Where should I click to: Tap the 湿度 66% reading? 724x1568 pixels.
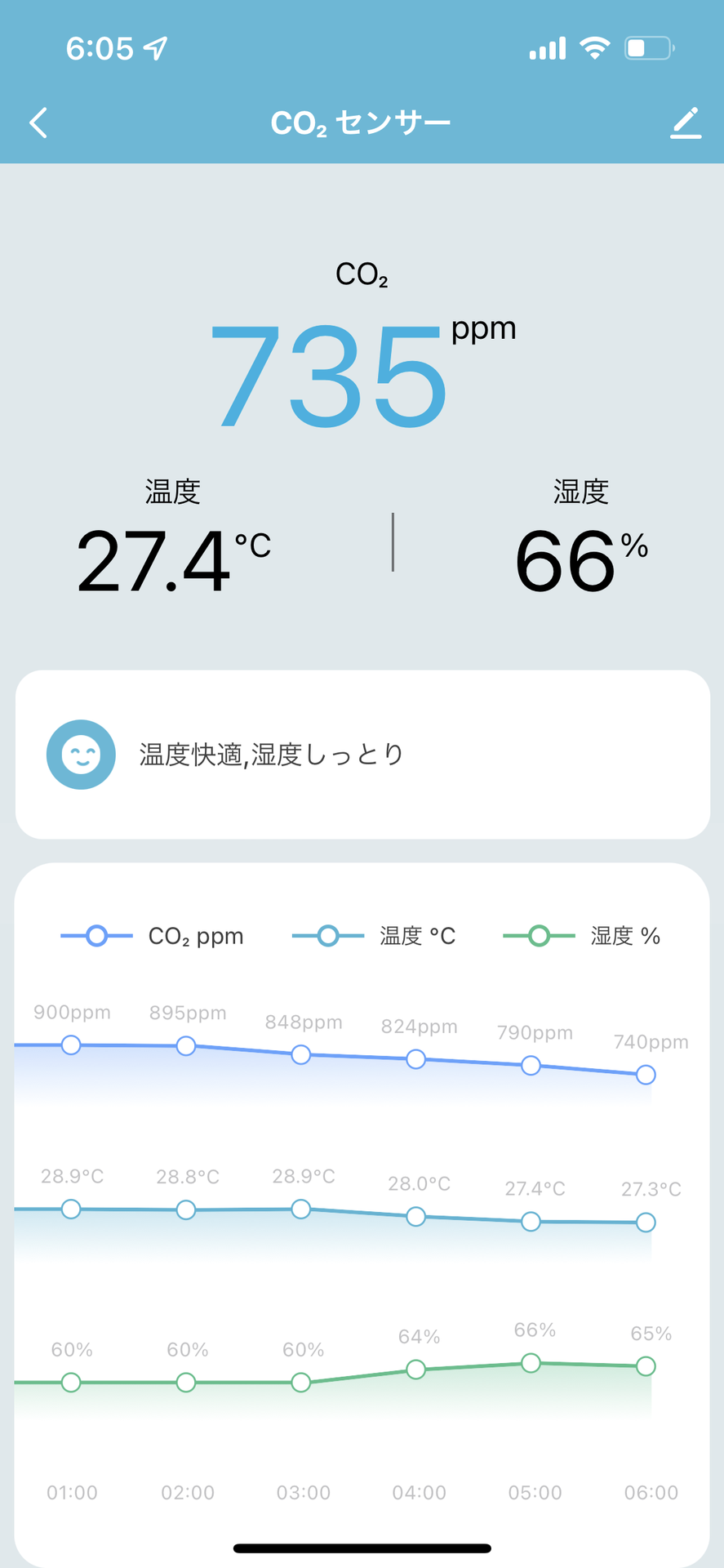567,562
